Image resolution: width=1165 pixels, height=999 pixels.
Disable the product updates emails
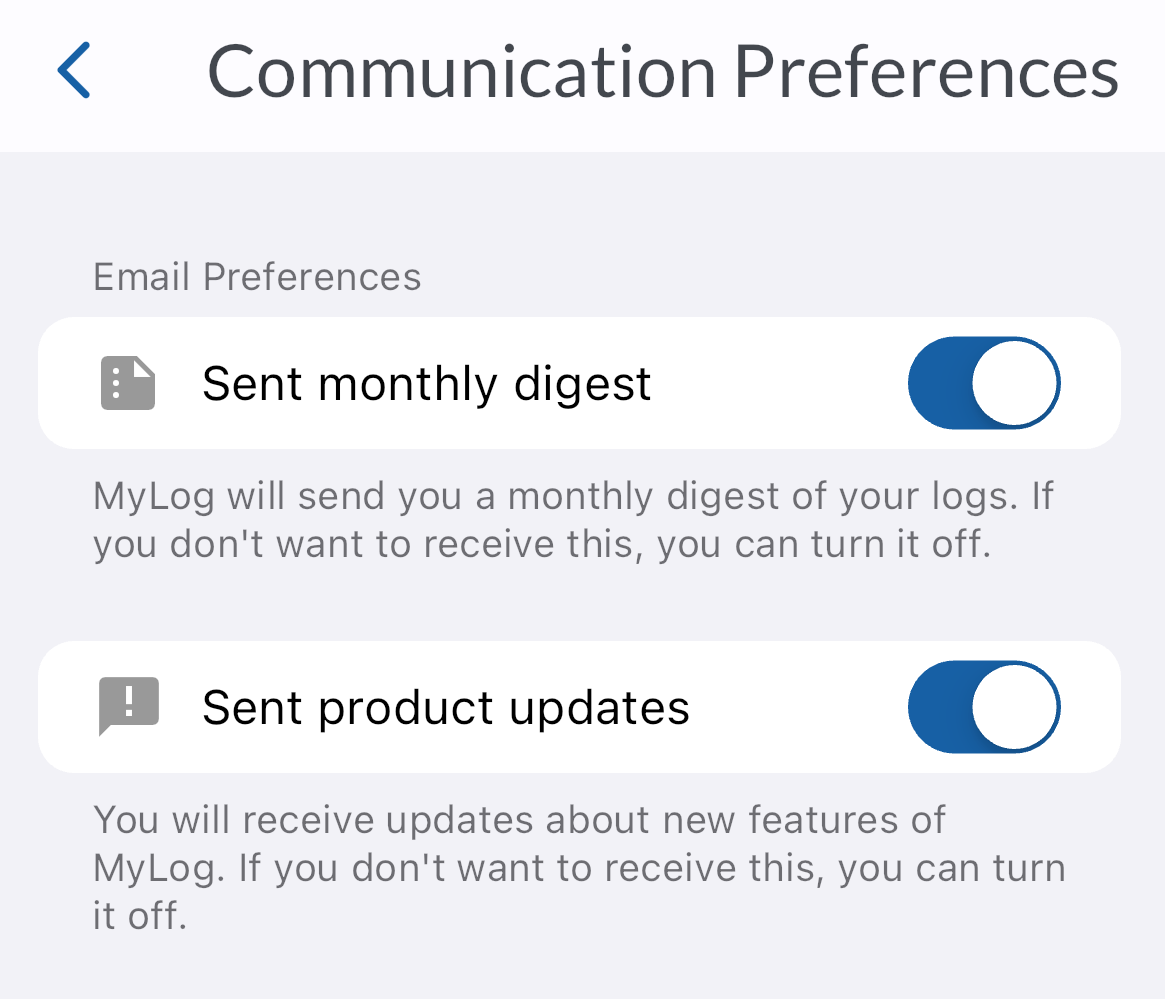pyautogui.click(x=983, y=707)
